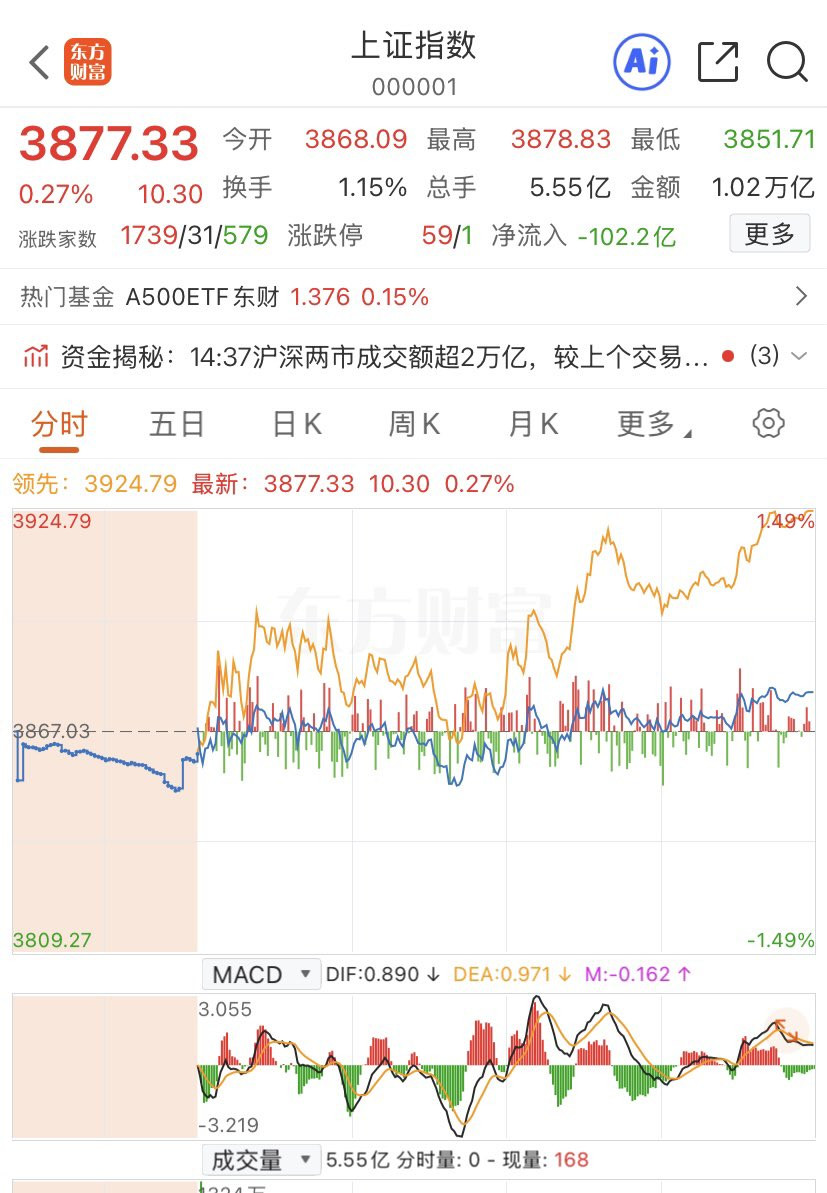The height and width of the screenshot is (1193, 827).
Task: Select the 月K chart tab
Action: pyautogui.click(x=533, y=424)
